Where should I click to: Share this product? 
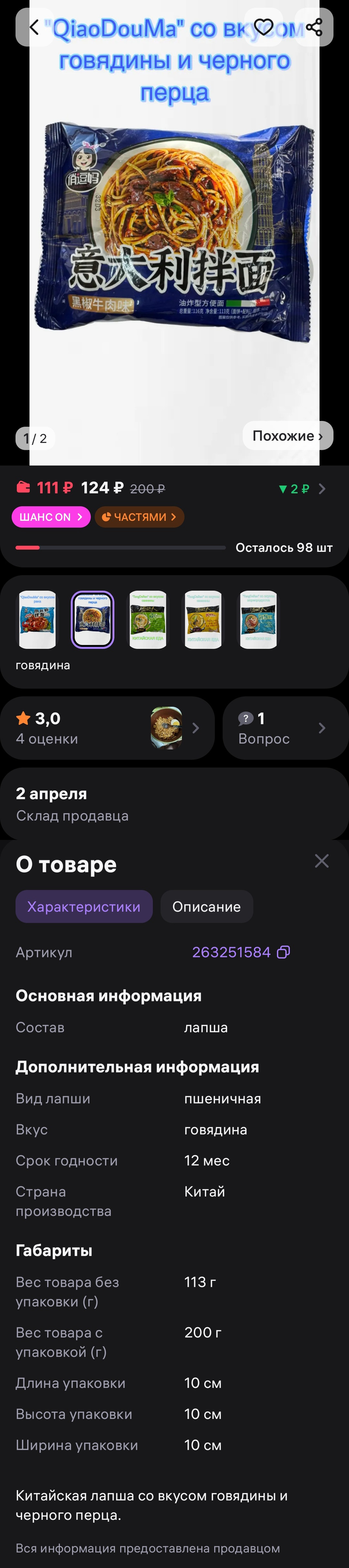click(x=314, y=27)
